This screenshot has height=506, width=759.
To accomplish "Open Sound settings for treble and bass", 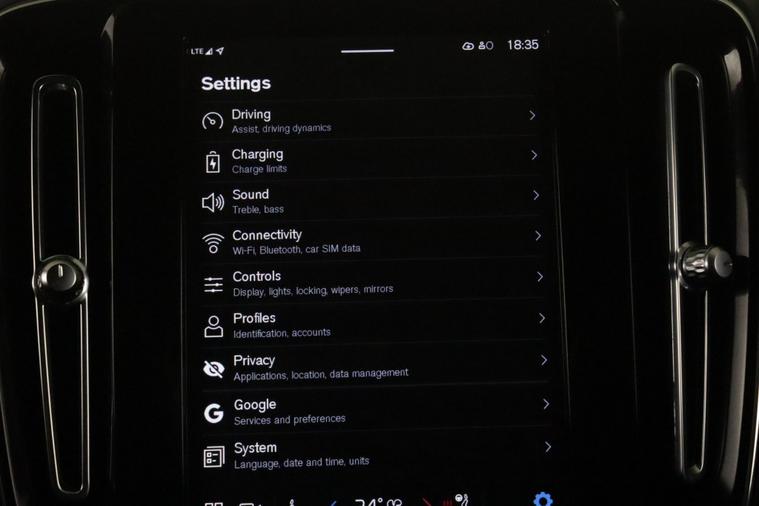I will [370, 201].
